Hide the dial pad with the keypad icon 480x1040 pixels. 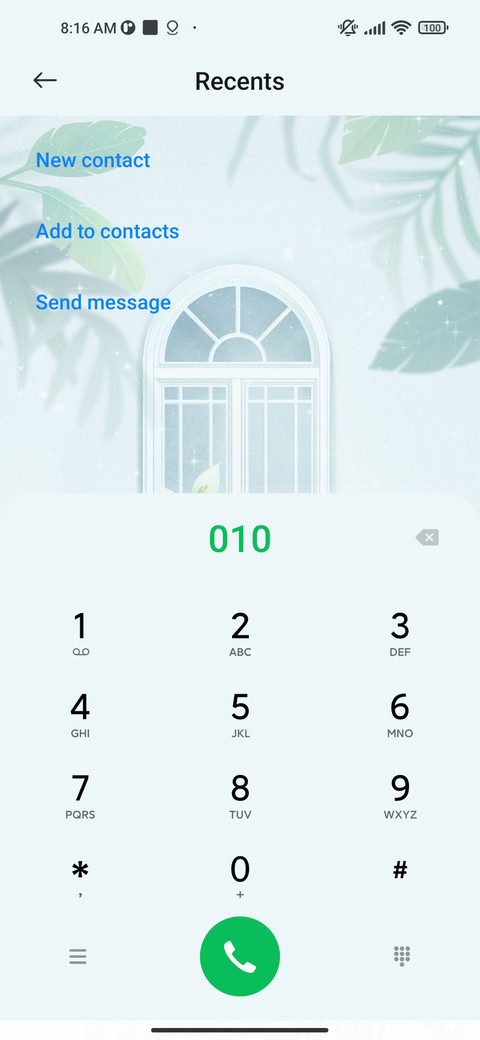click(402, 956)
